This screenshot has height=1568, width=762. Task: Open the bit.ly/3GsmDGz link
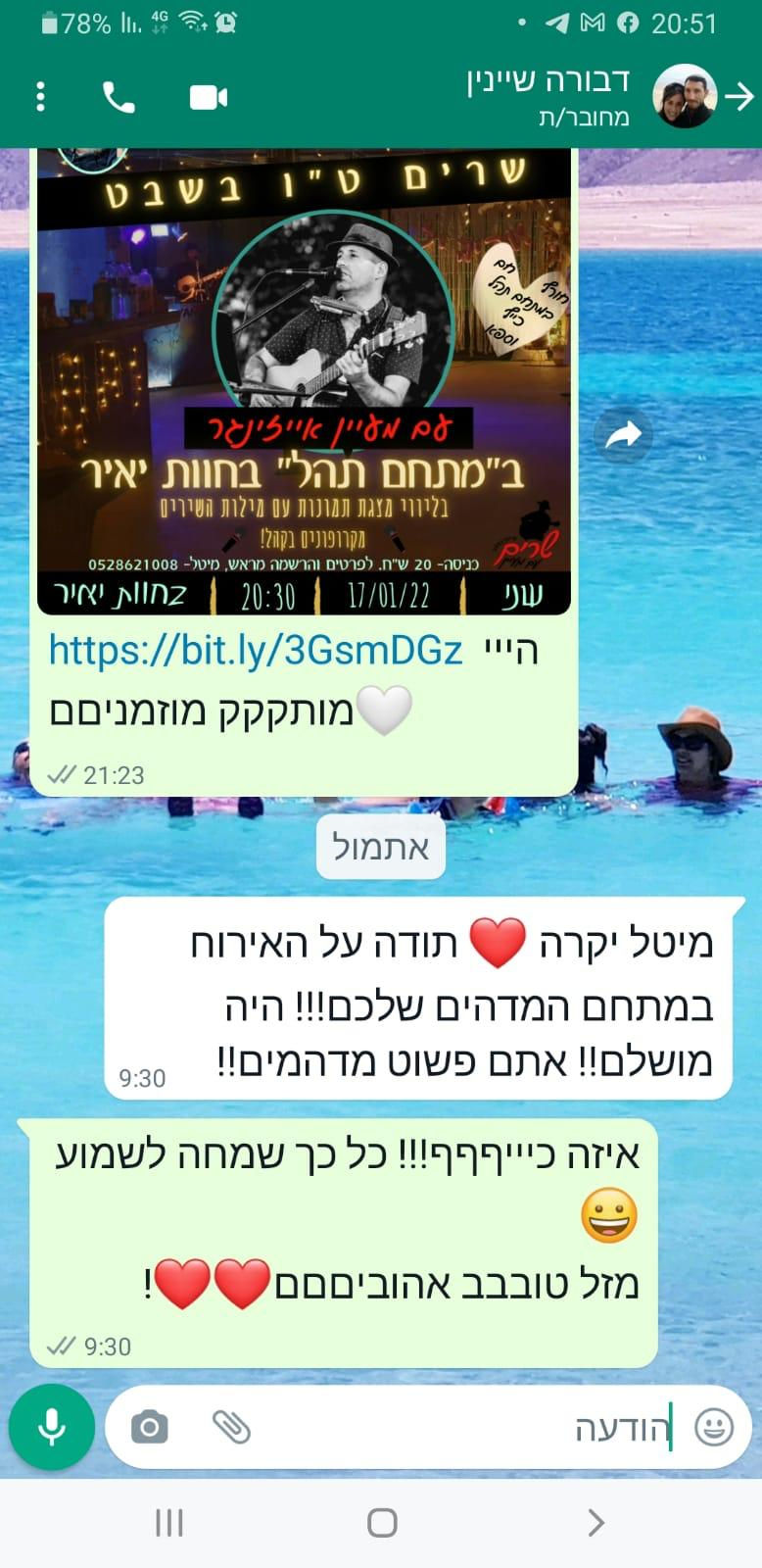pos(256,650)
